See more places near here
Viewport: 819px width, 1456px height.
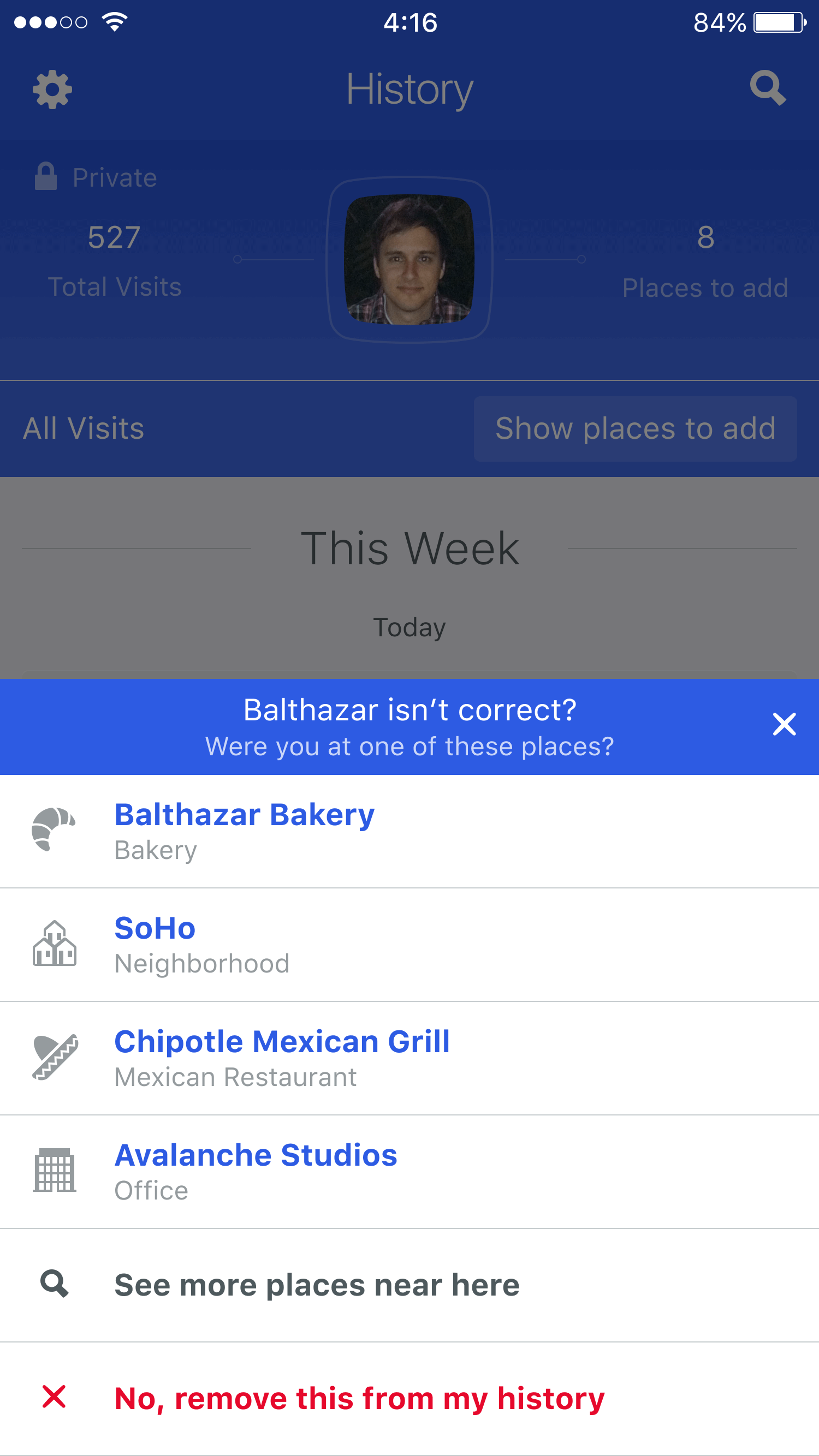[317, 1284]
